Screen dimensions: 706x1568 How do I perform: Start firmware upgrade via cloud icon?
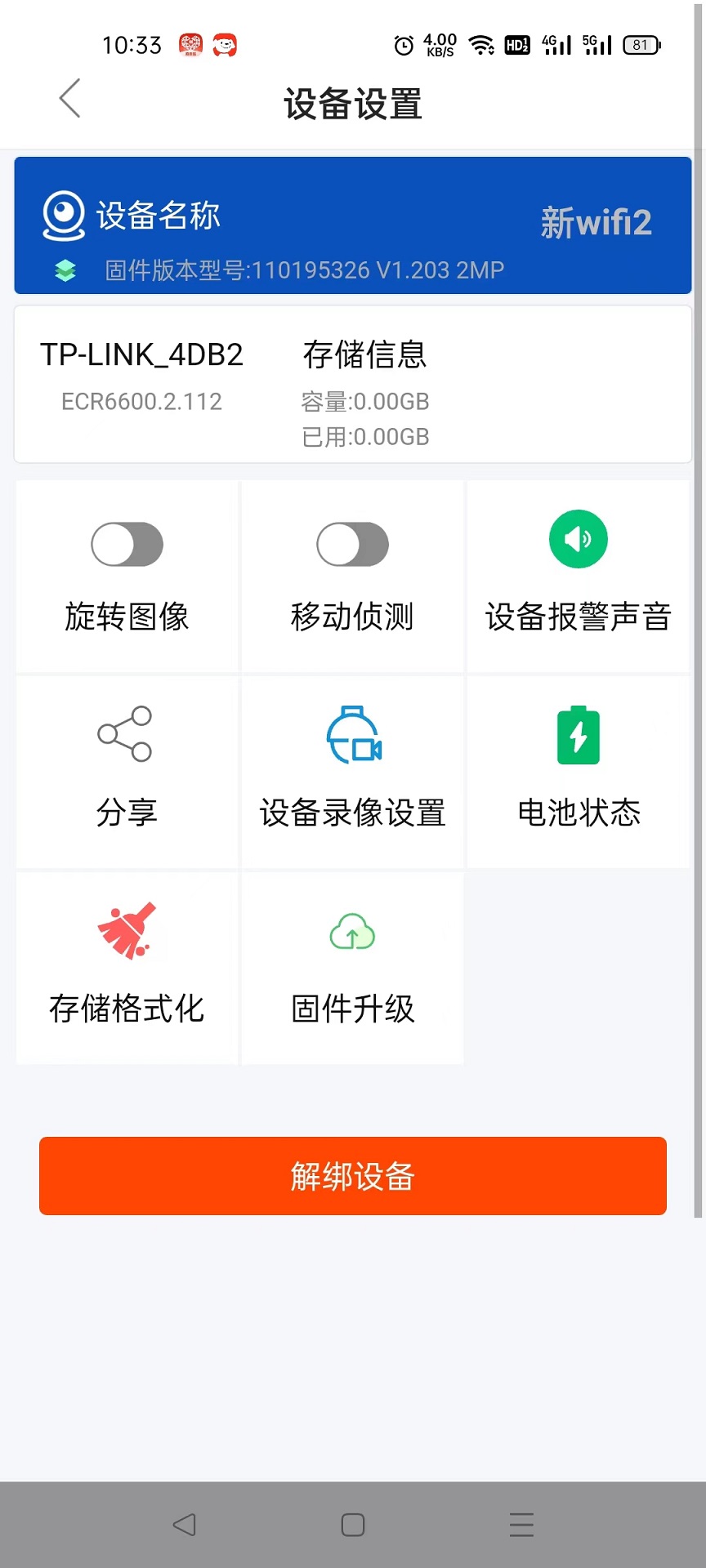tap(352, 931)
